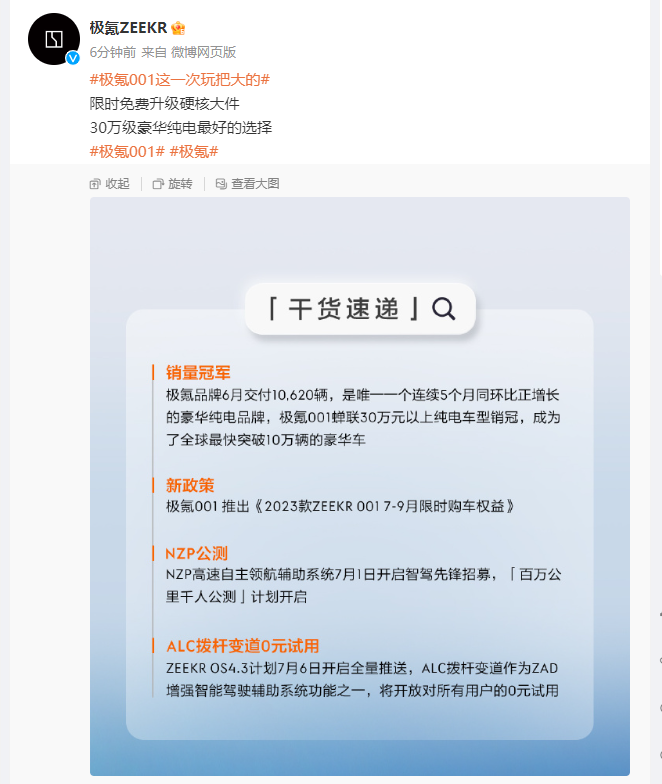This screenshot has height=784, width=662.
Task: Open the #极氪001# hashtag
Action: (x=127, y=151)
